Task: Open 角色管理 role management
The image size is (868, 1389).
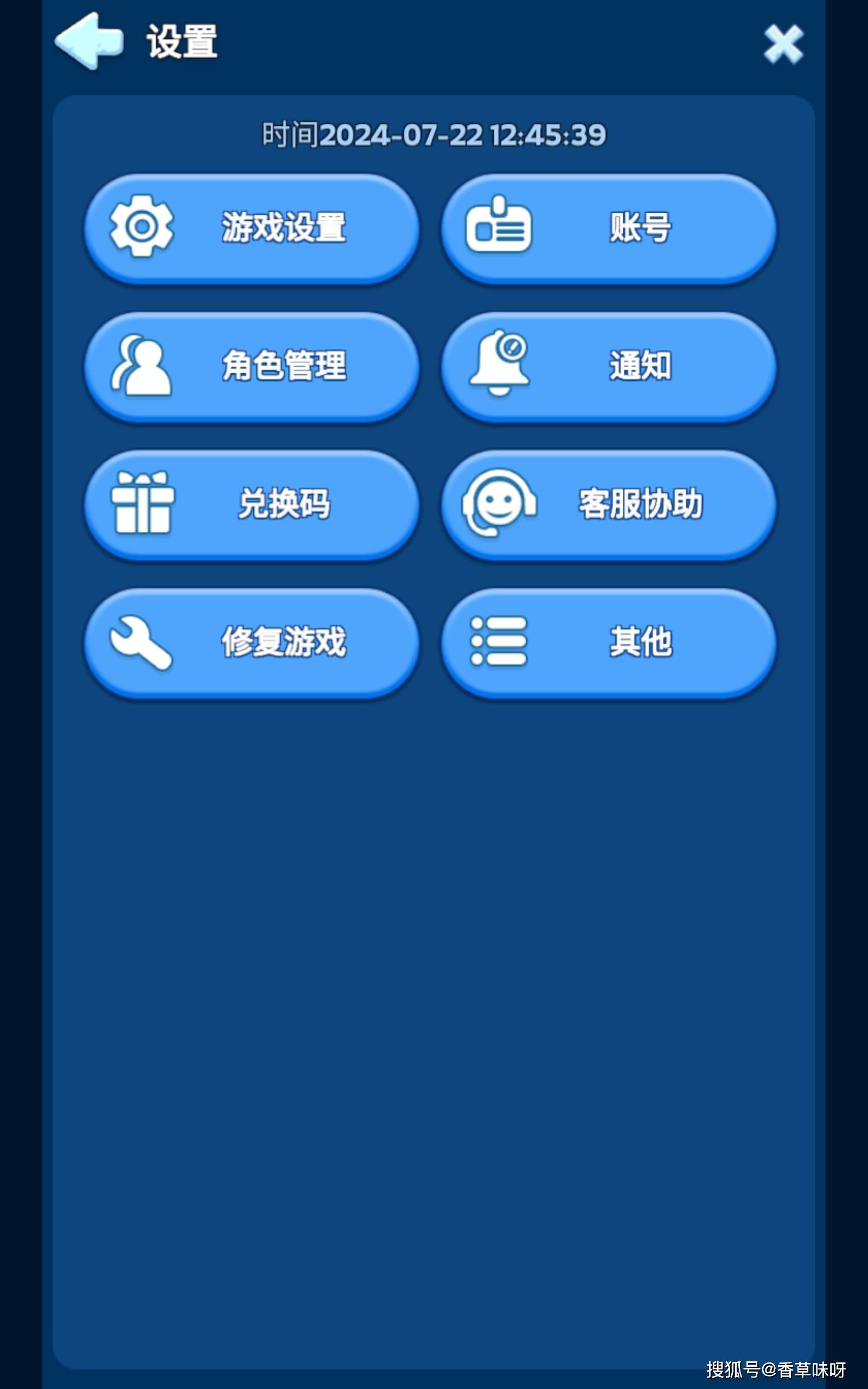Action: 251,367
